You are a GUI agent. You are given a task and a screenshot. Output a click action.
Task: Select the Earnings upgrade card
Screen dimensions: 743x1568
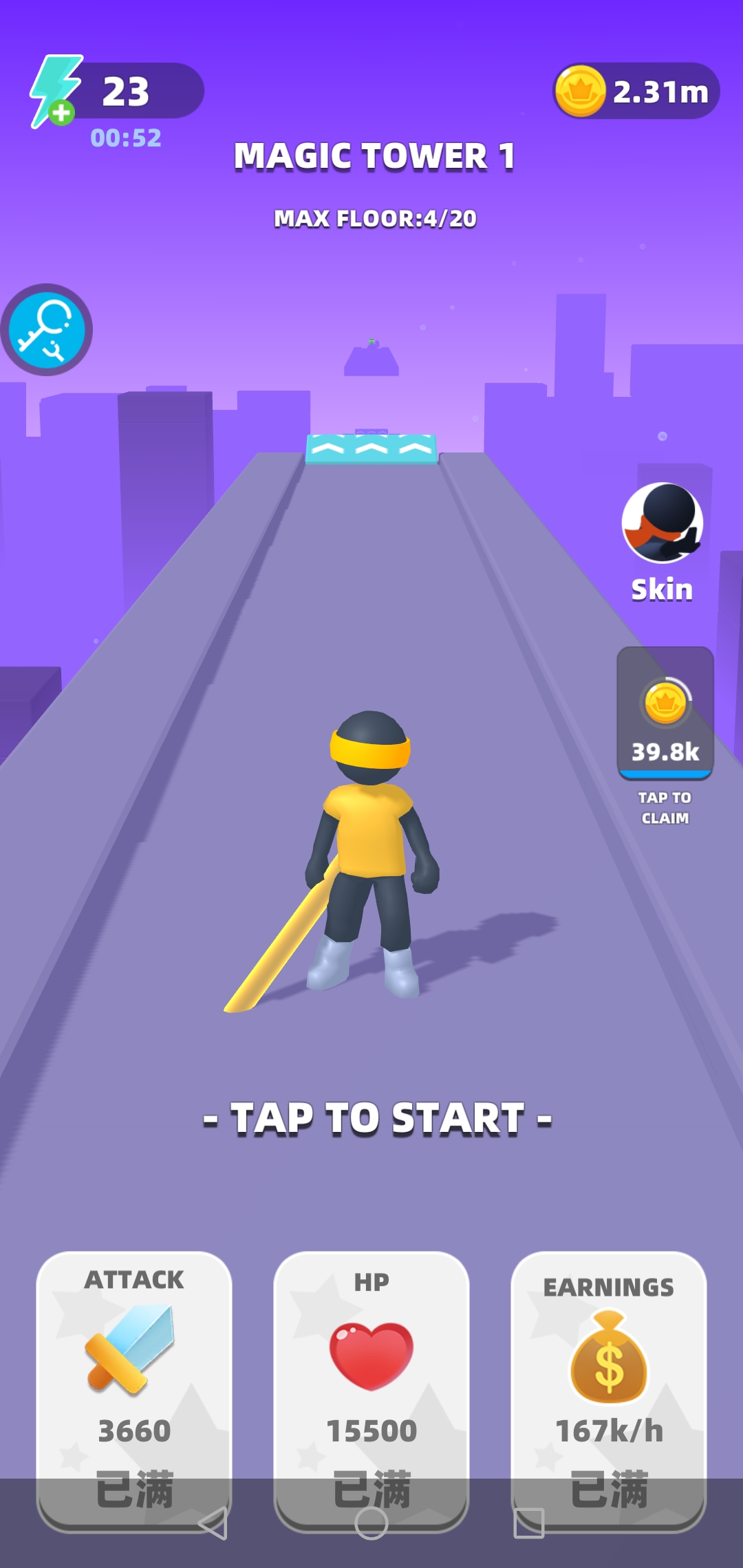609,1391
